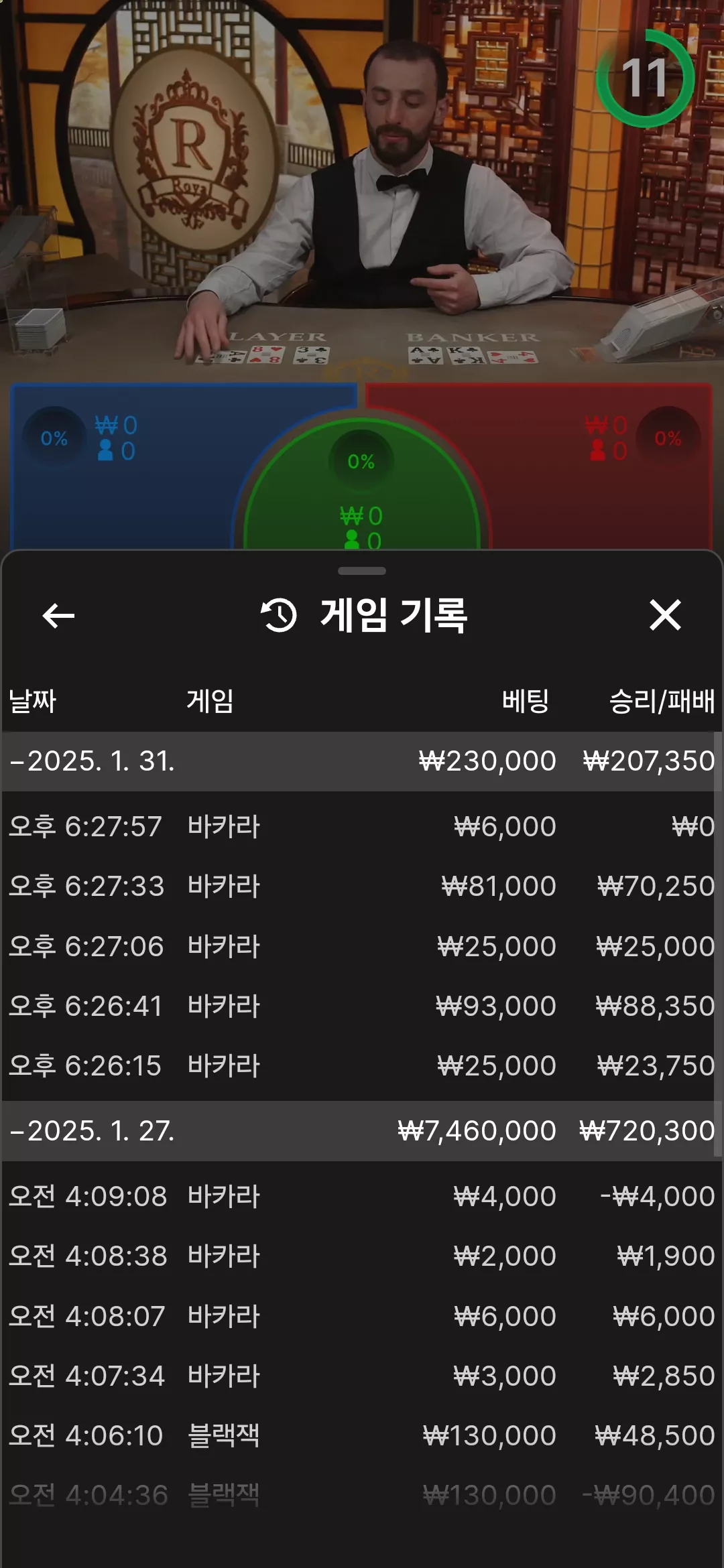Open the 오후 6:27:57 바카라 record
This screenshot has height=1568, width=724.
coord(362,826)
